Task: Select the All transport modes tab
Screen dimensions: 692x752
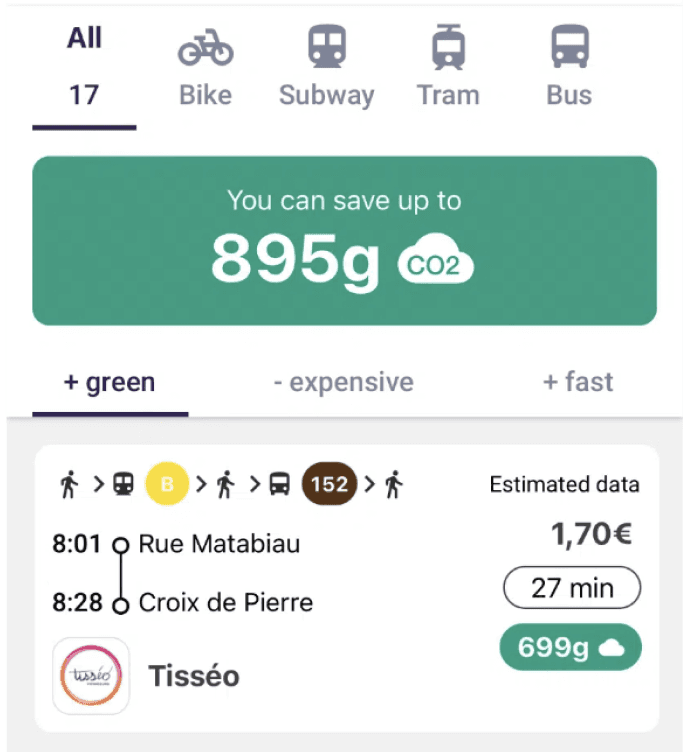Action: (84, 67)
